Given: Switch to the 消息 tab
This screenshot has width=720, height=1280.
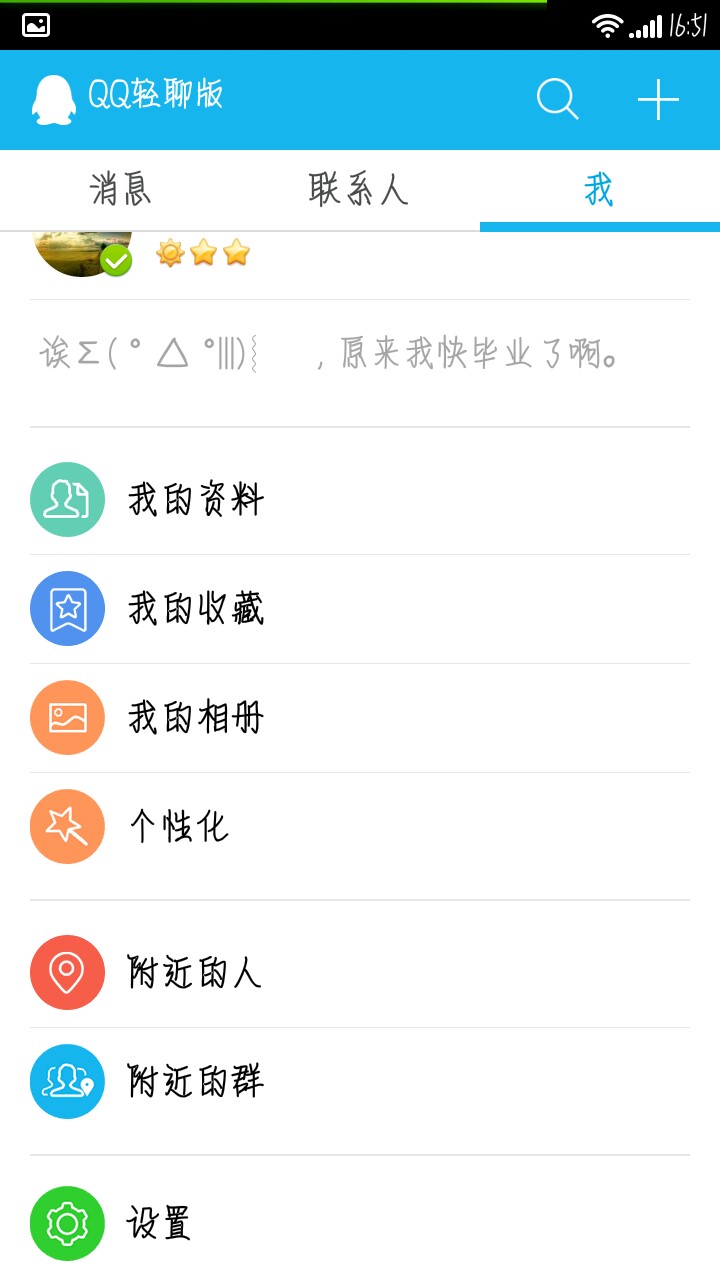Looking at the screenshot, I should pos(120,189).
